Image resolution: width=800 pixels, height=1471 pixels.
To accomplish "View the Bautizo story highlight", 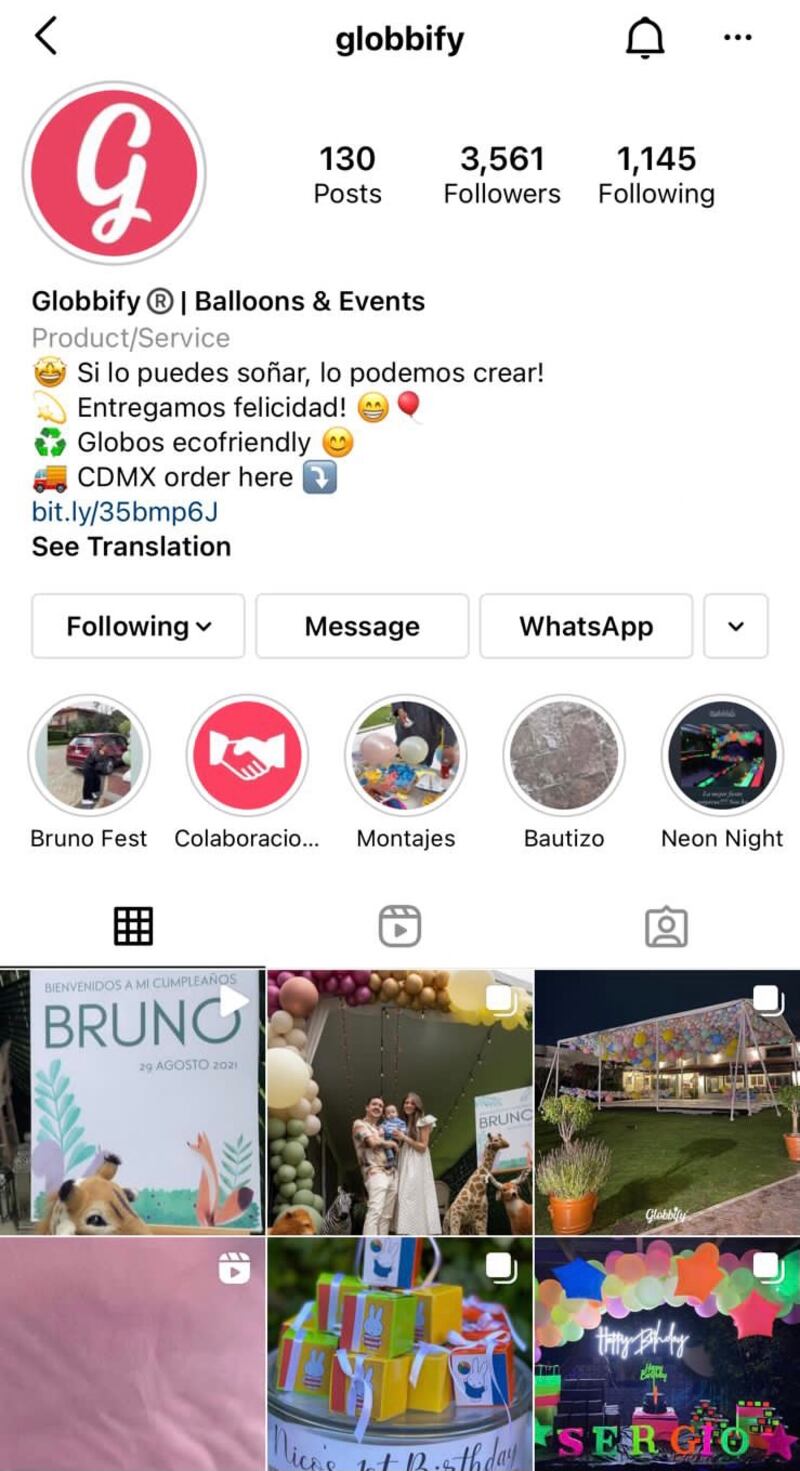I will click(x=564, y=756).
